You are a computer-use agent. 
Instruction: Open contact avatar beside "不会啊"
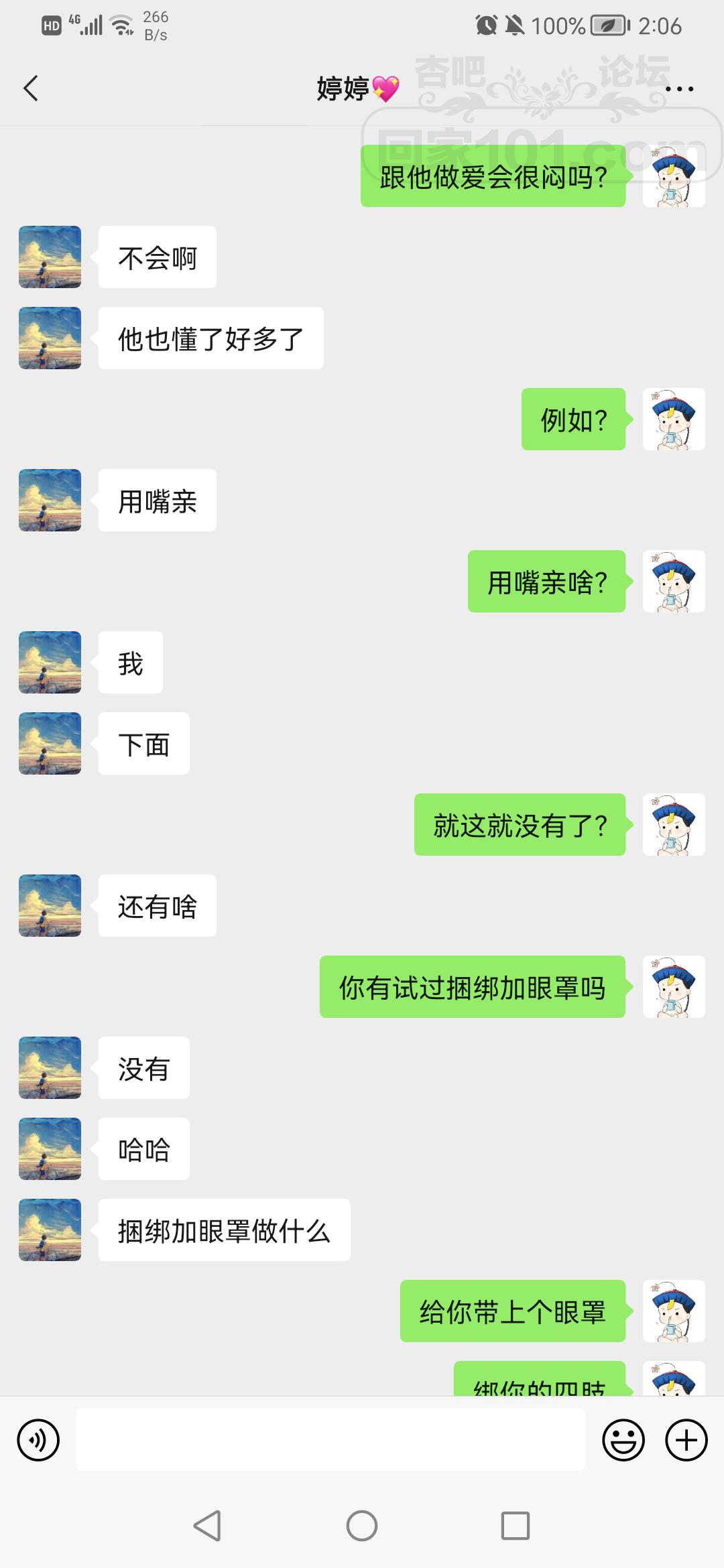[x=50, y=257]
